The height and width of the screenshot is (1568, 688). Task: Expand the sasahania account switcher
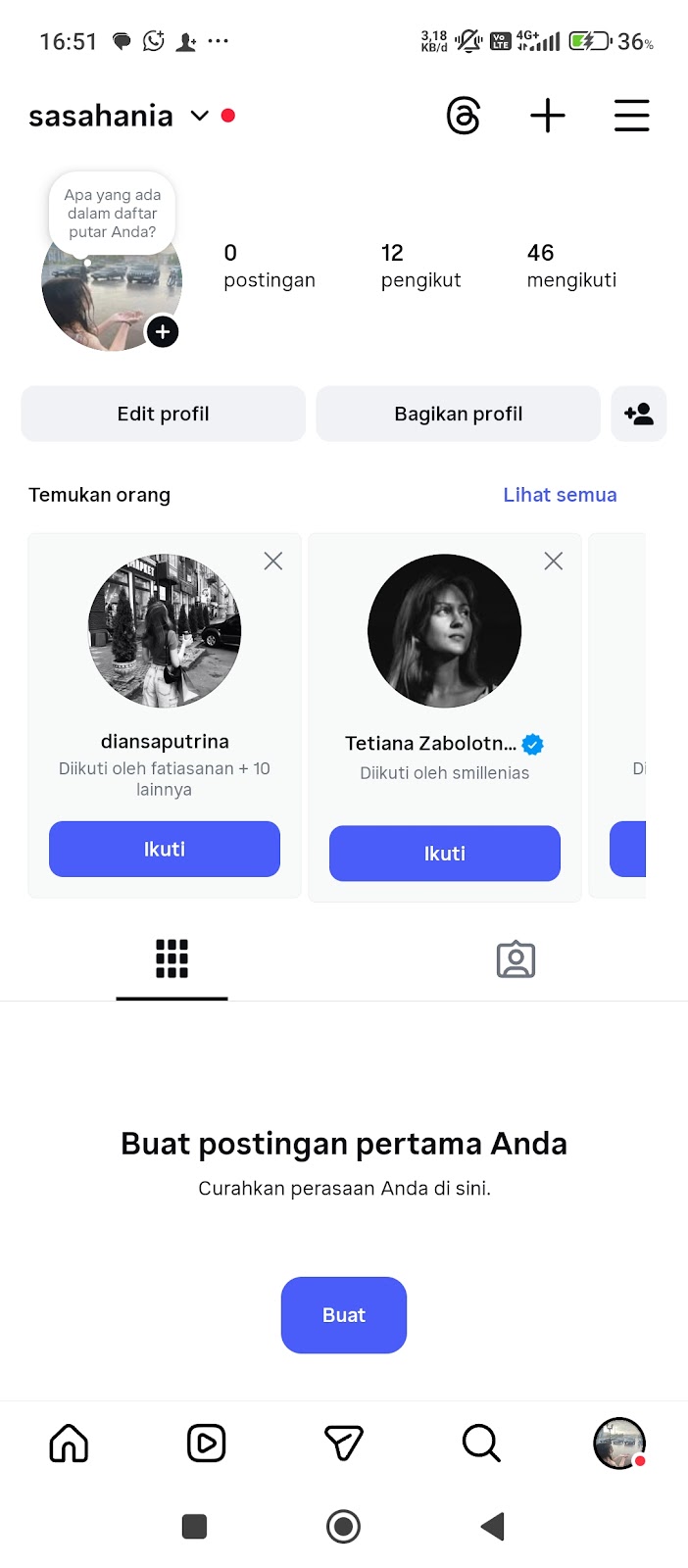[200, 117]
